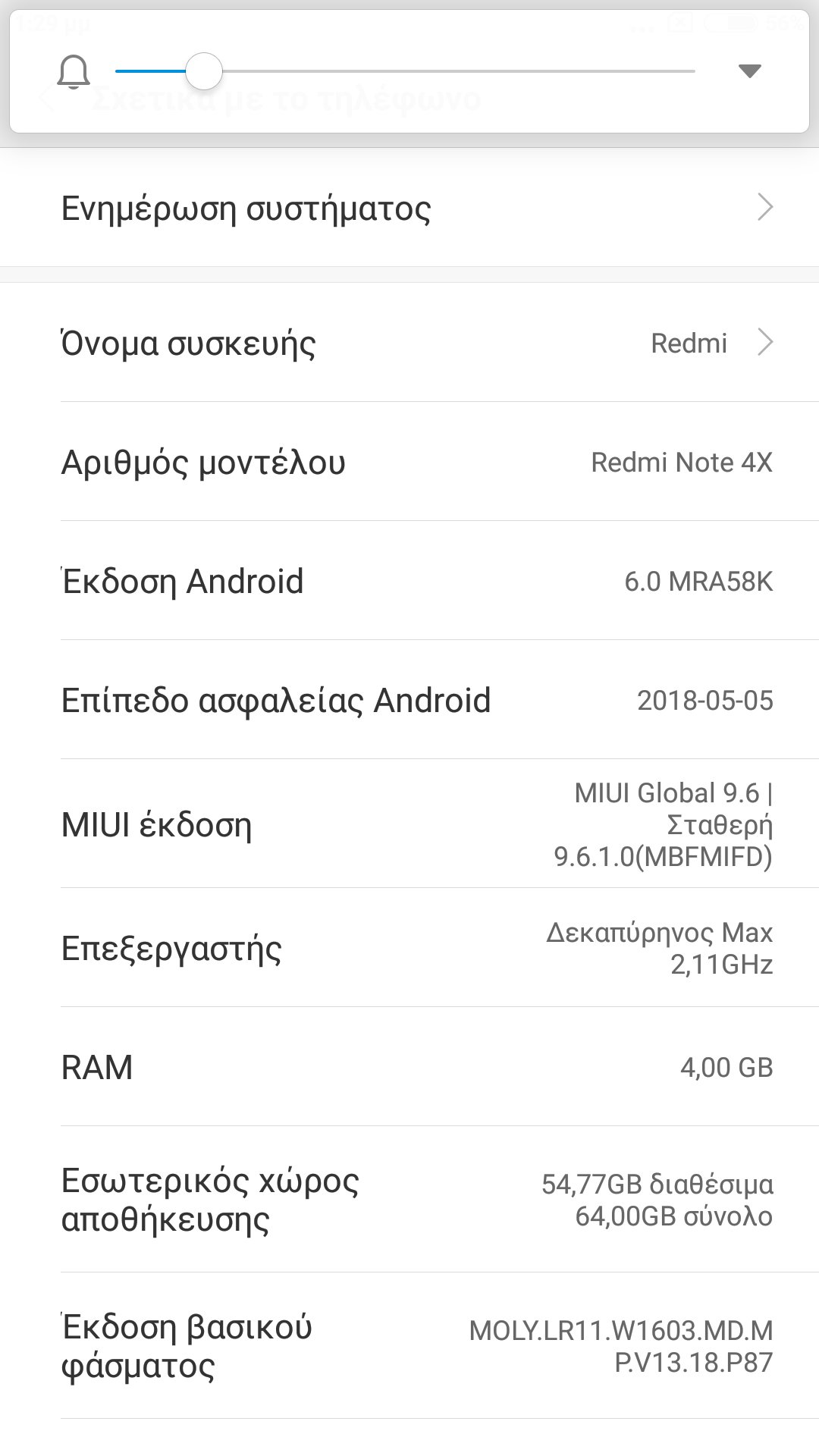Expand the volume panel with the down arrow

point(749,71)
